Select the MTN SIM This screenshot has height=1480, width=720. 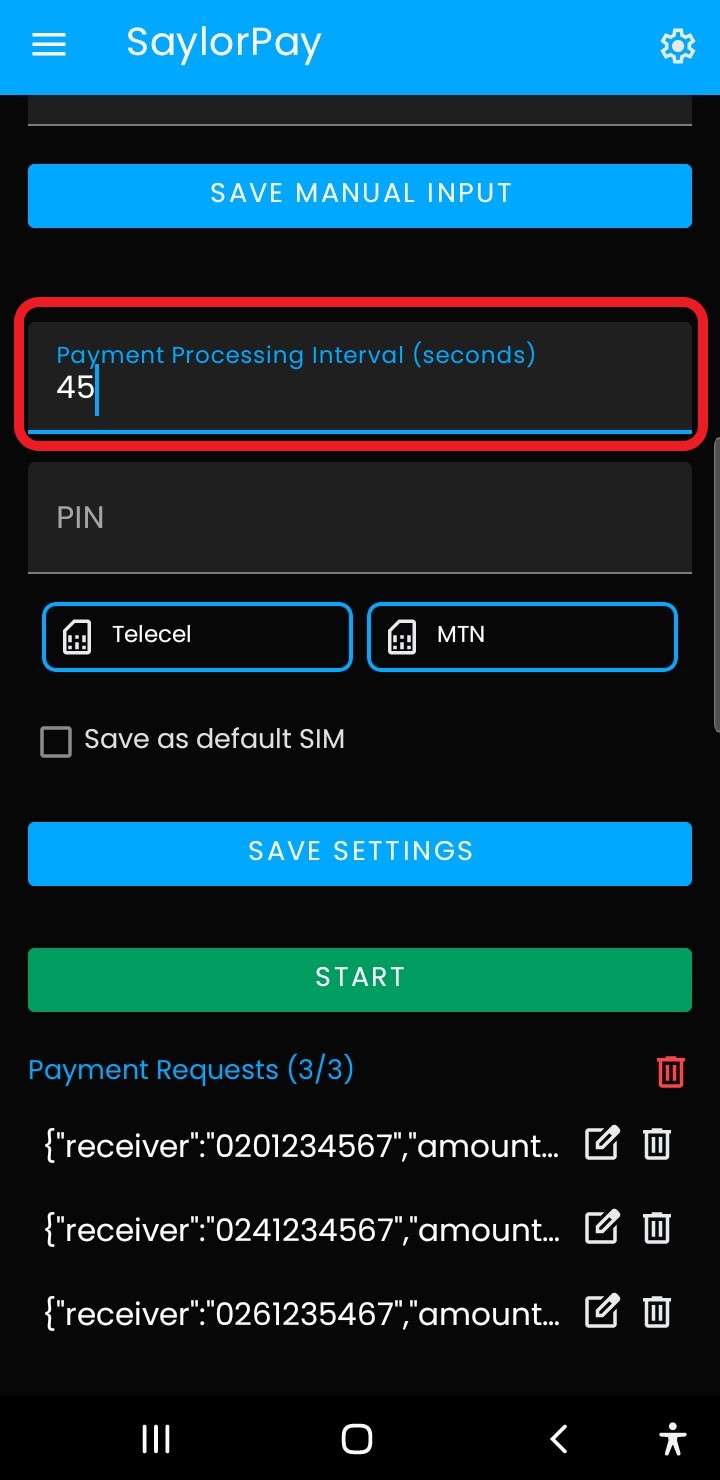point(522,636)
